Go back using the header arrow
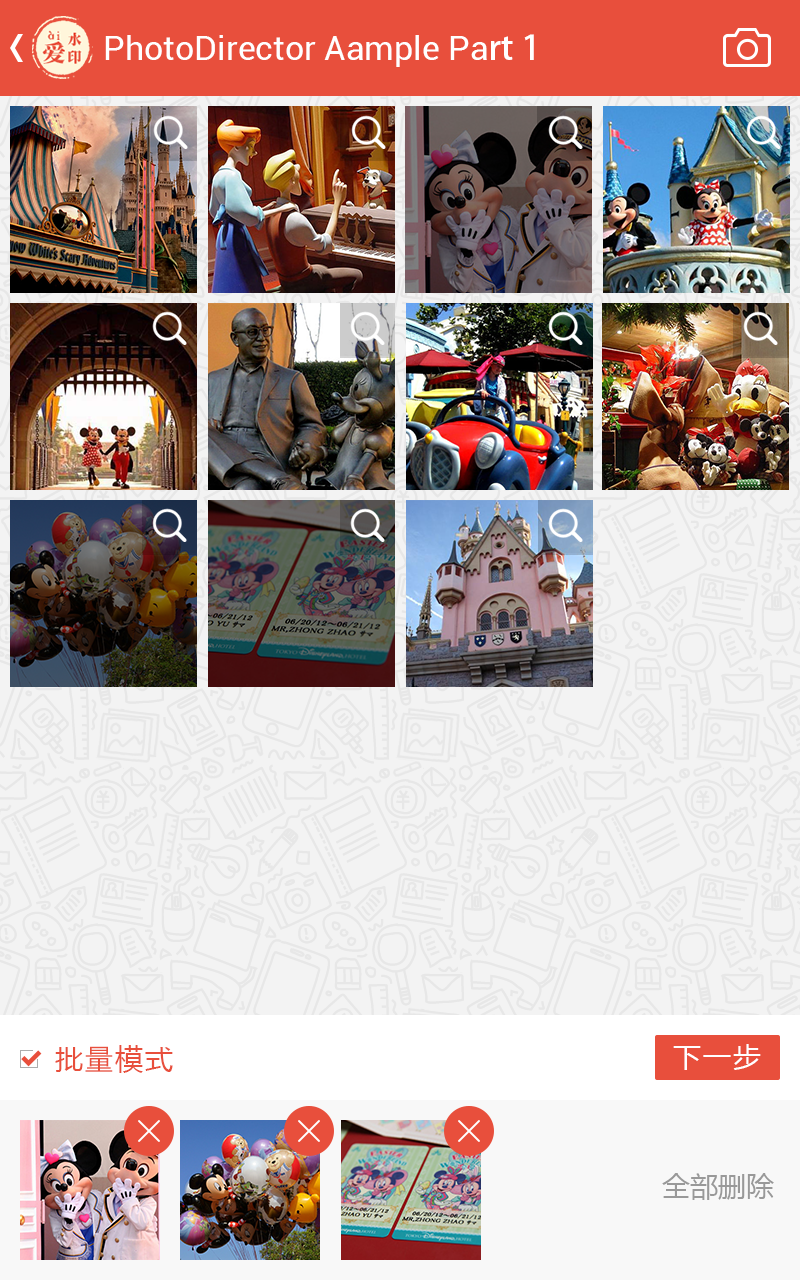The height and width of the screenshot is (1280, 800). point(17,48)
